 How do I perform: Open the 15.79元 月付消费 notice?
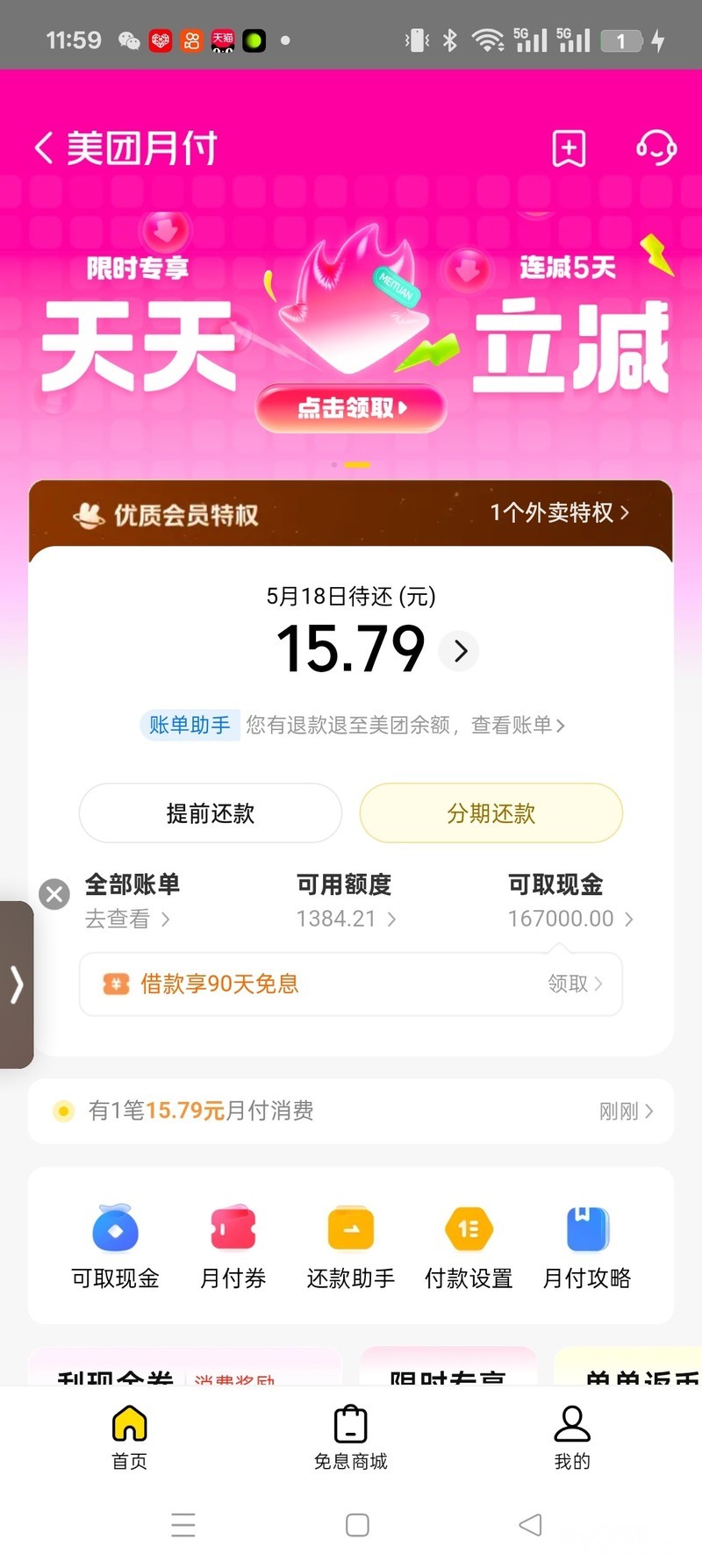(x=351, y=1111)
